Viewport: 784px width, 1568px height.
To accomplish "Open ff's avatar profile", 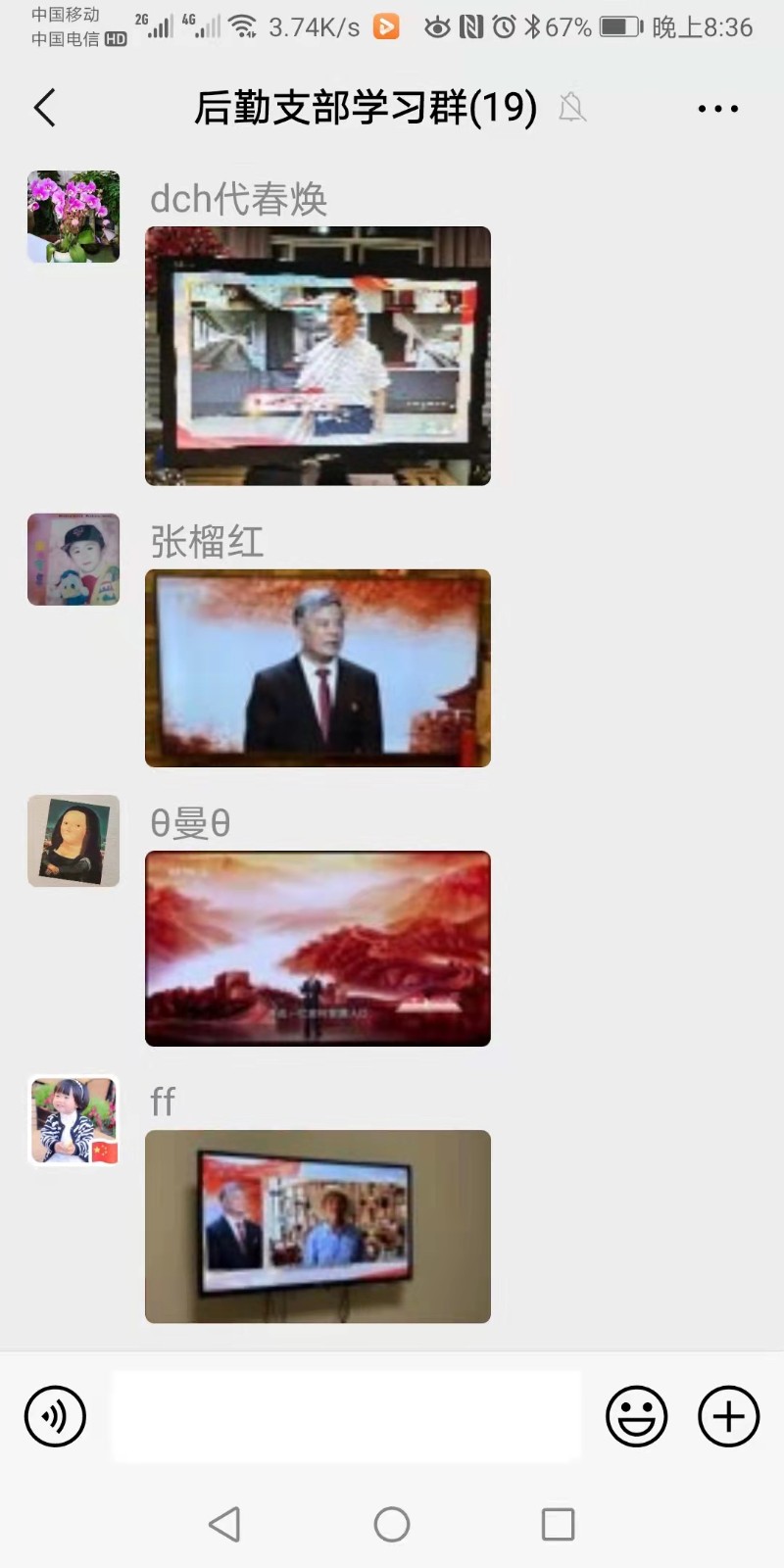I will point(73,1121).
